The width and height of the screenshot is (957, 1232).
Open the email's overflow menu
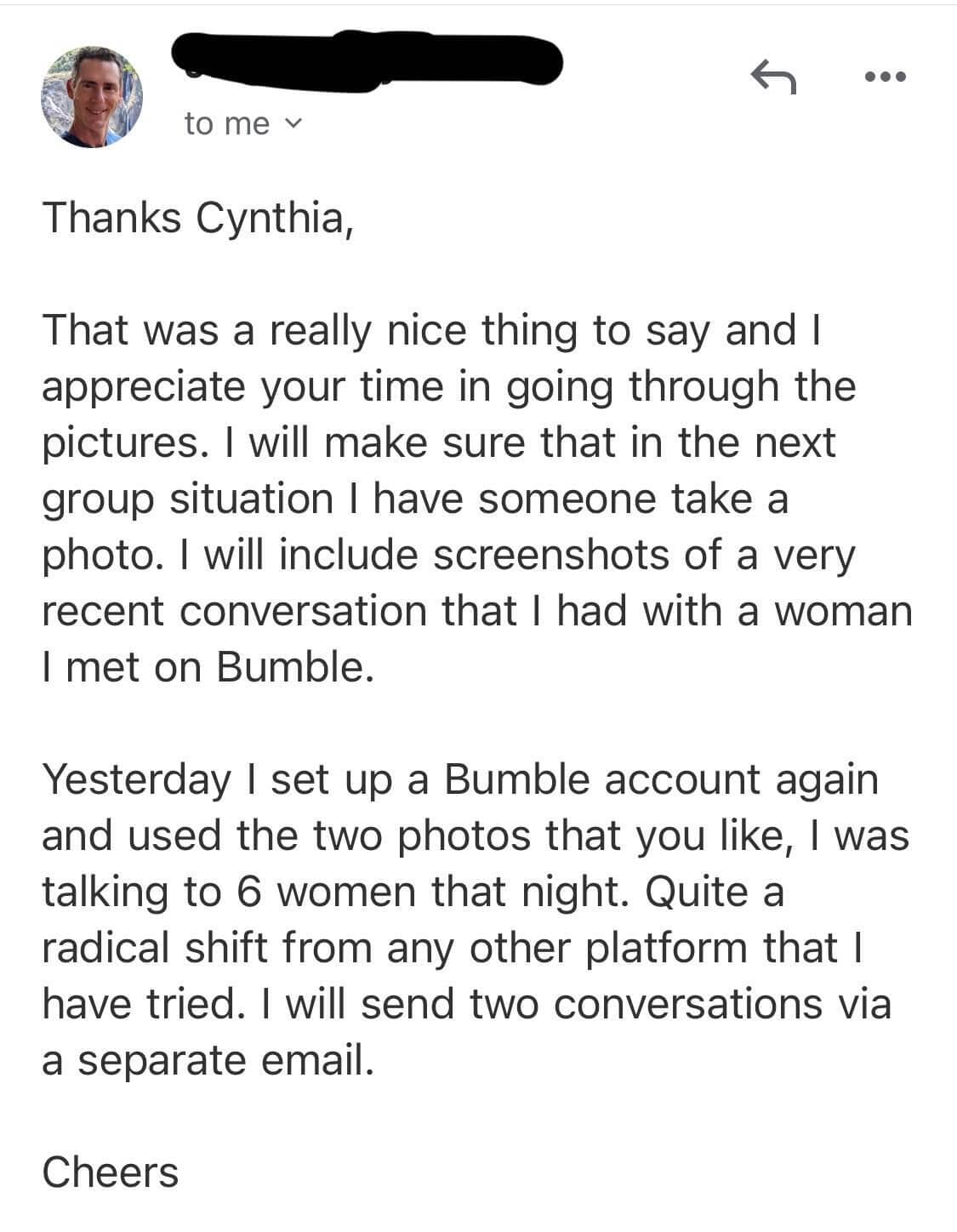[x=885, y=77]
